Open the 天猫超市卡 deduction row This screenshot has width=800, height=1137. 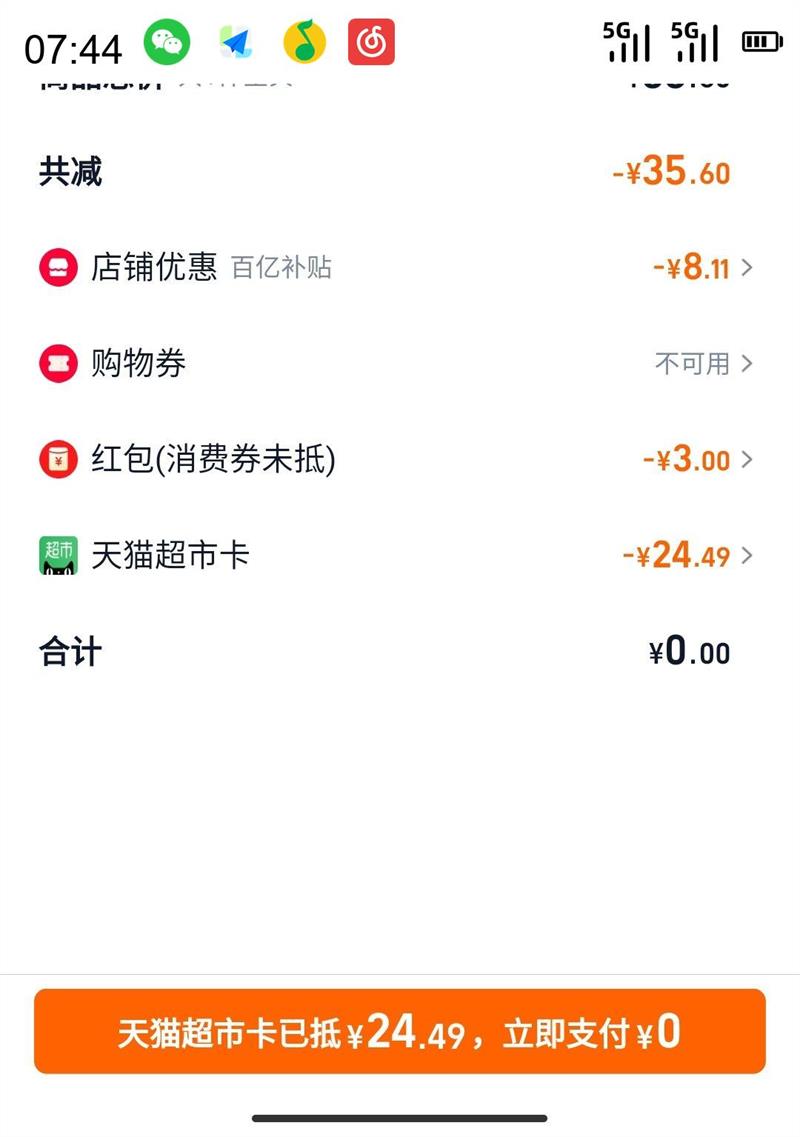(400, 555)
